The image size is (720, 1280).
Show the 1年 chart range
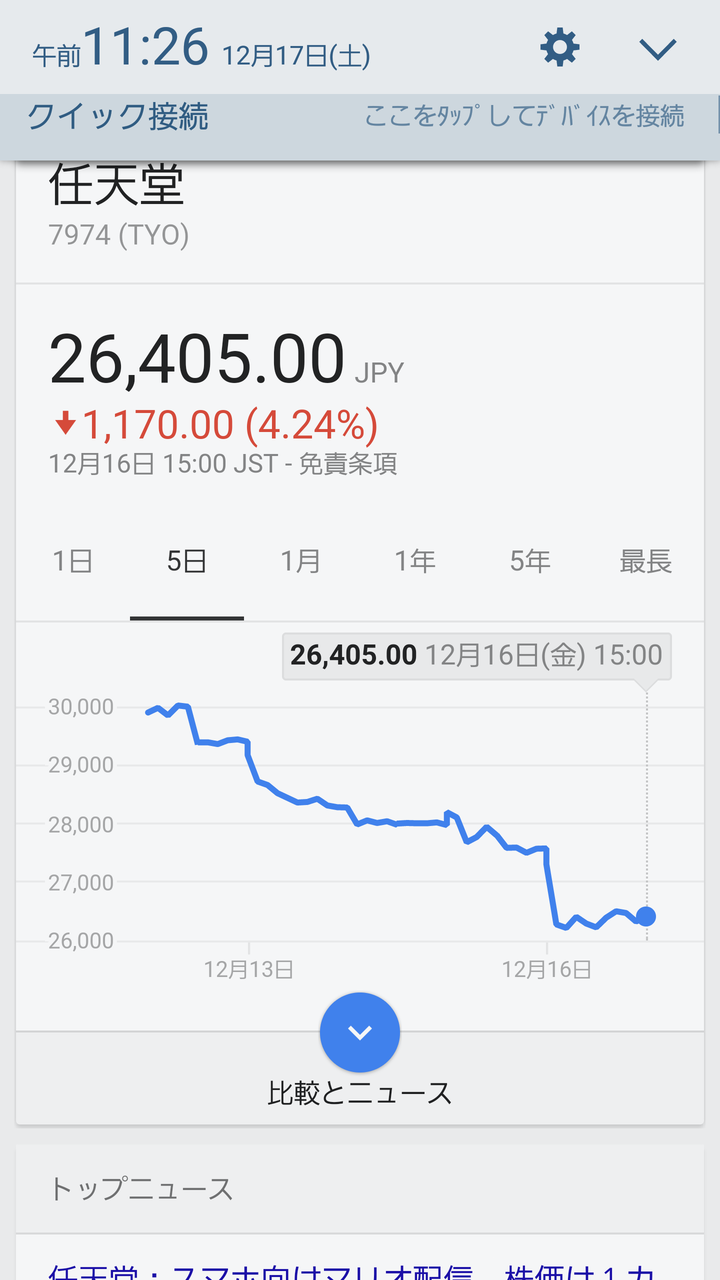click(415, 561)
